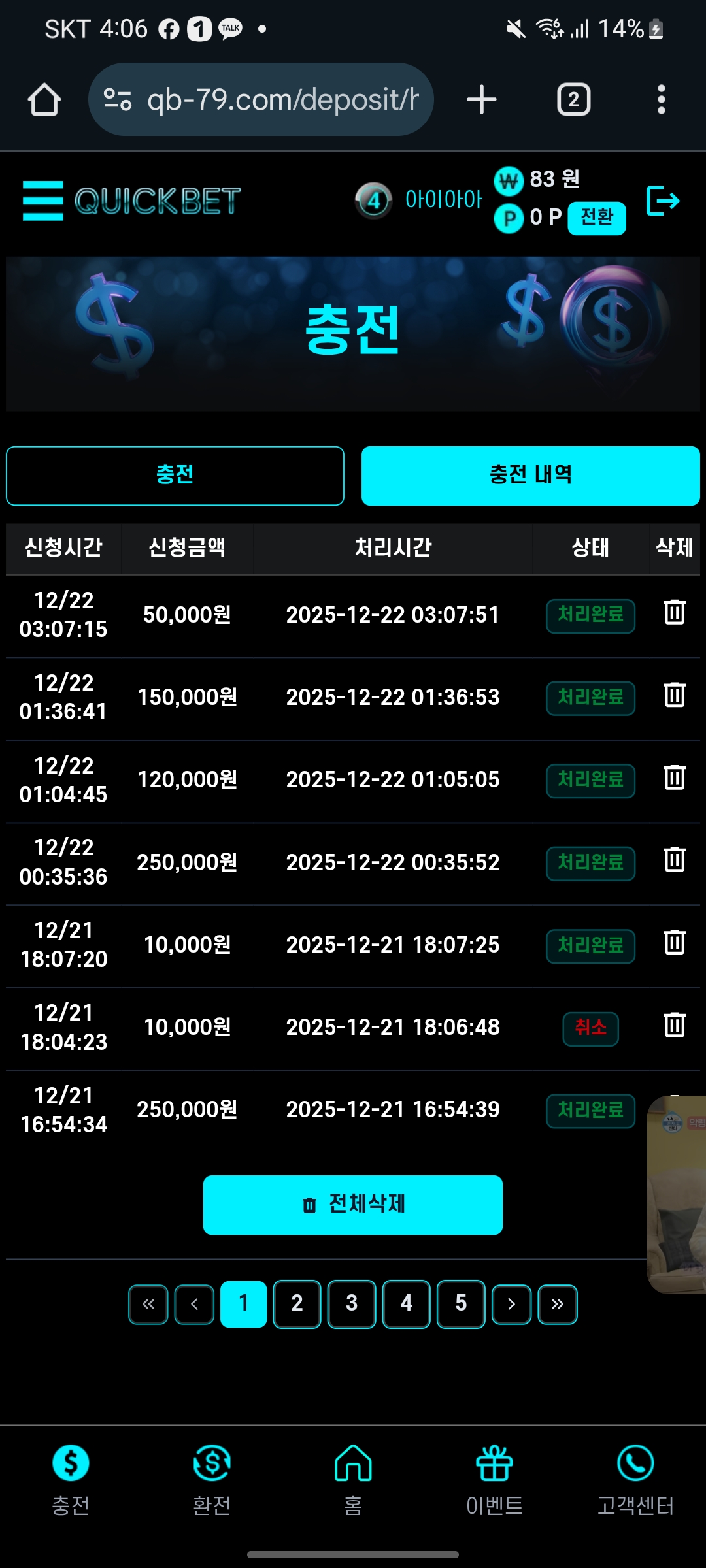
Task: Go to page 2 of history
Action: (x=297, y=1304)
